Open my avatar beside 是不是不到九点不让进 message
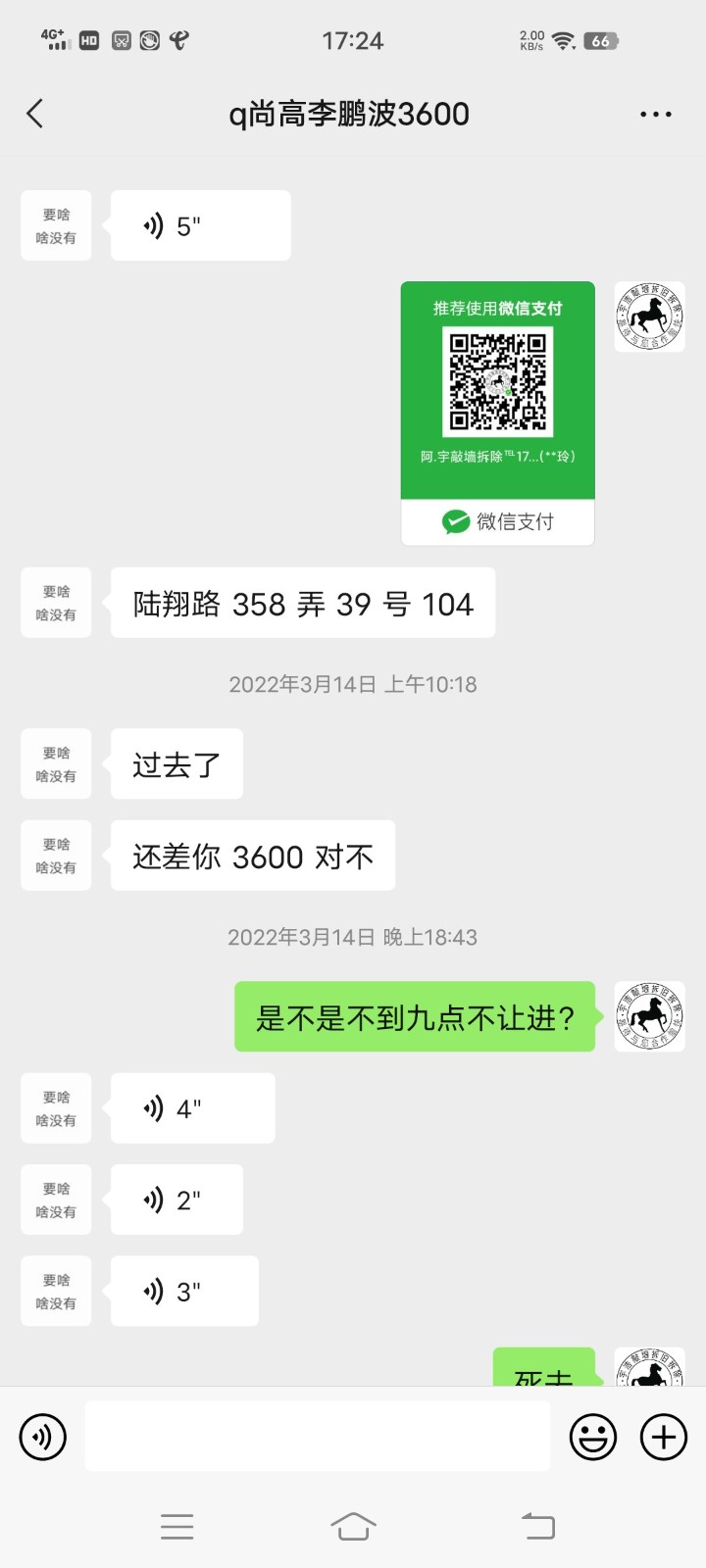706x1568 pixels. pos(649,1017)
